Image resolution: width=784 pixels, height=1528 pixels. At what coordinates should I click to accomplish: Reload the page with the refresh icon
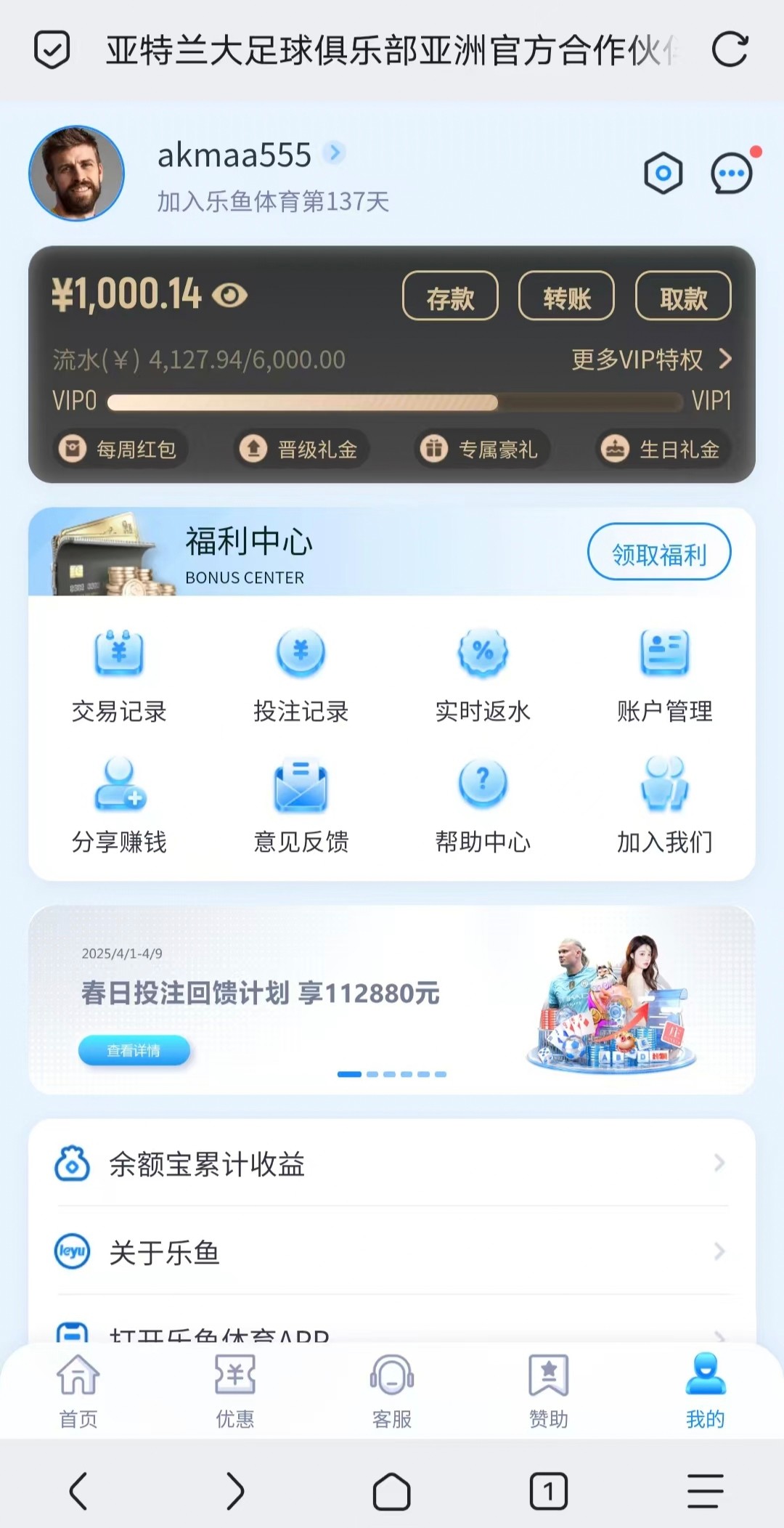(x=730, y=49)
